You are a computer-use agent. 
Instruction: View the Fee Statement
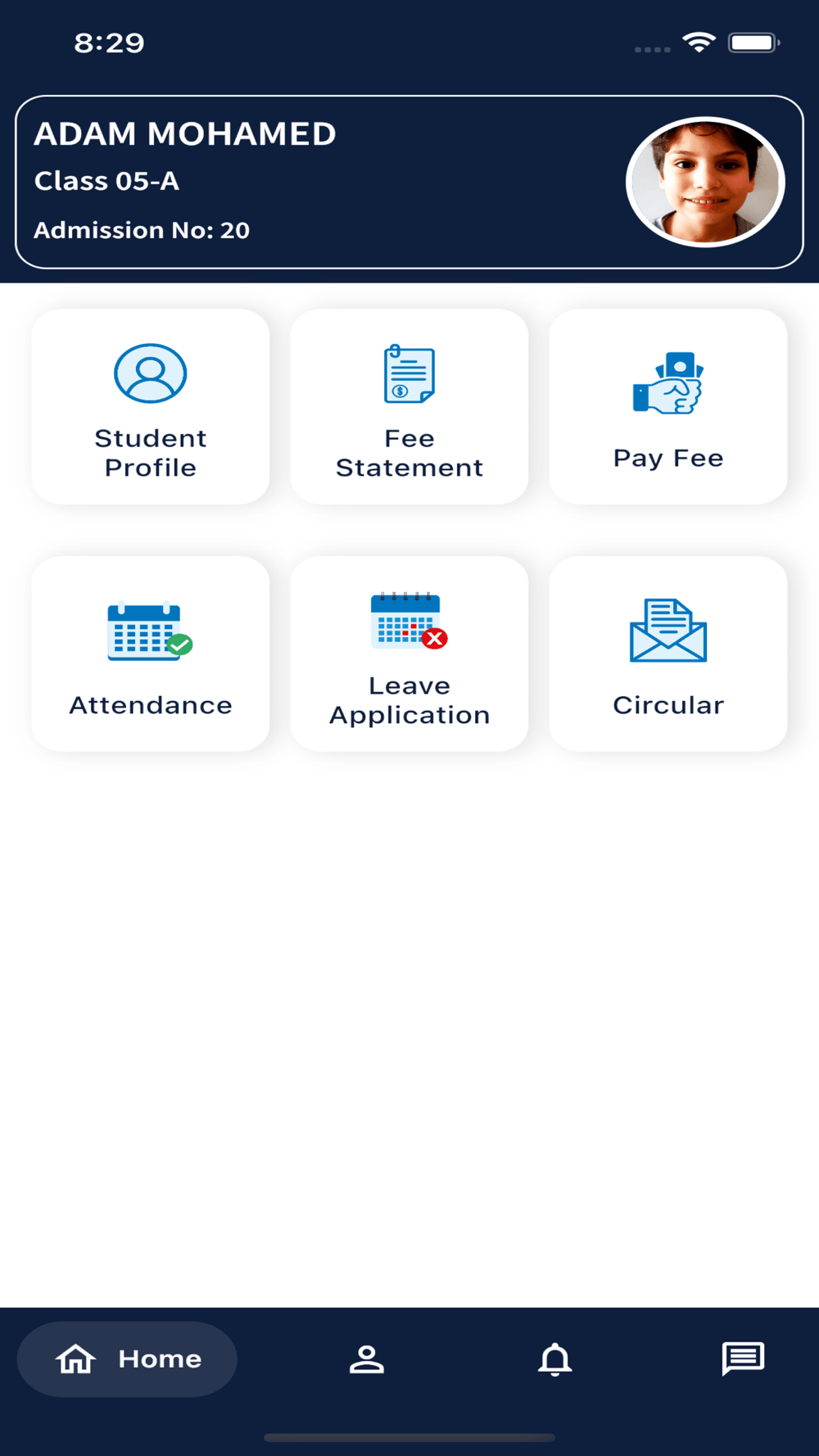[x=409, y=407]
